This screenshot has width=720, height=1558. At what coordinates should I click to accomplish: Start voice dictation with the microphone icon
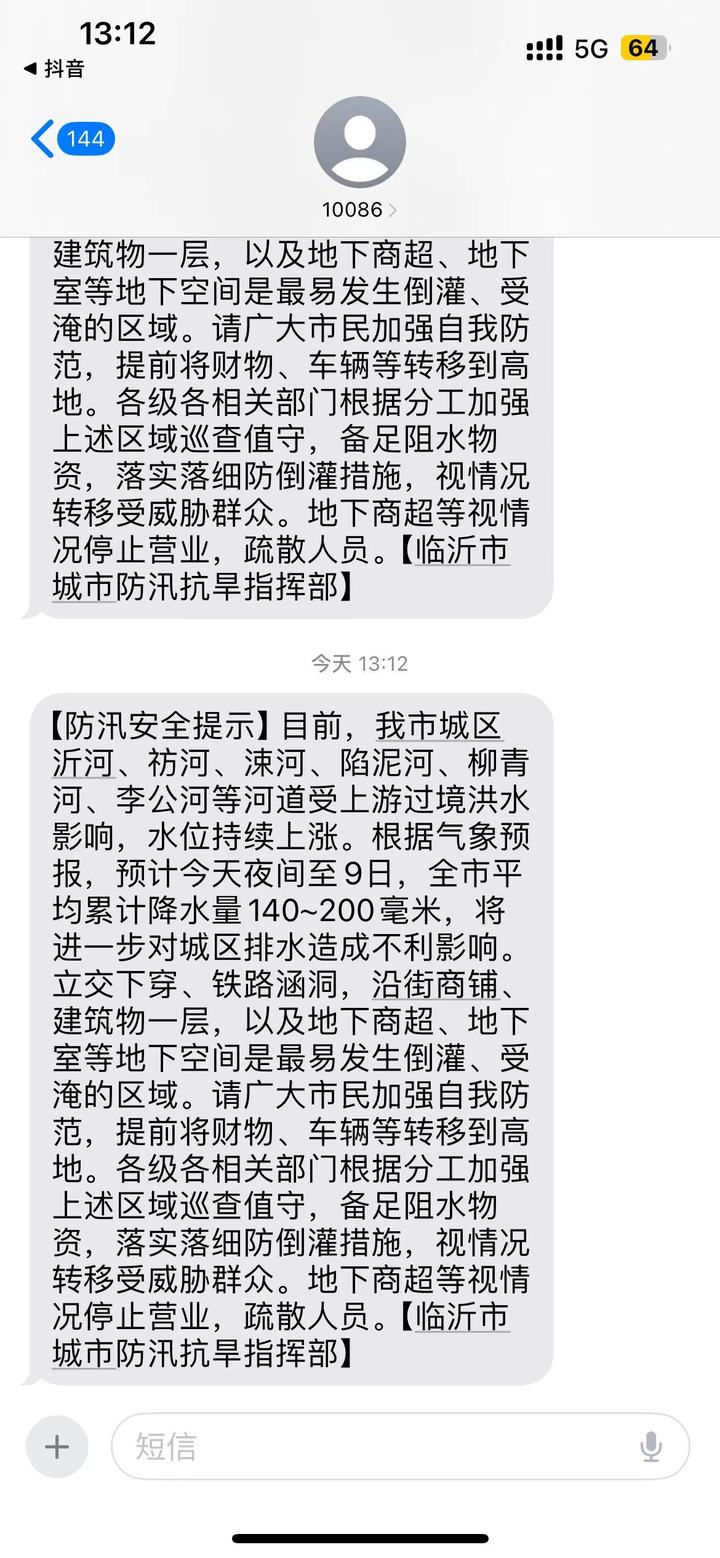coord(651,1446)
